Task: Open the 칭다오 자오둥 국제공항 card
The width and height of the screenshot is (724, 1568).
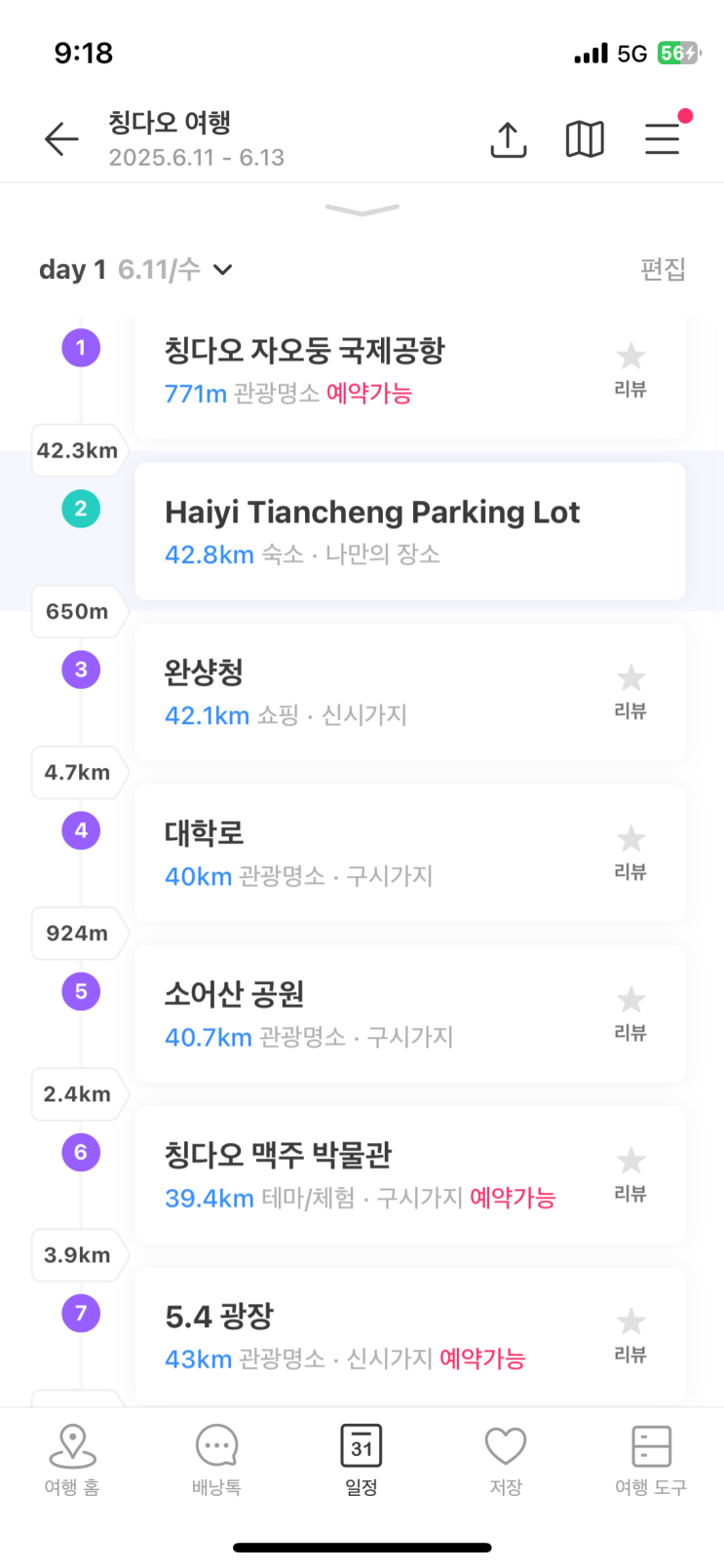Action: click(370, 370)
